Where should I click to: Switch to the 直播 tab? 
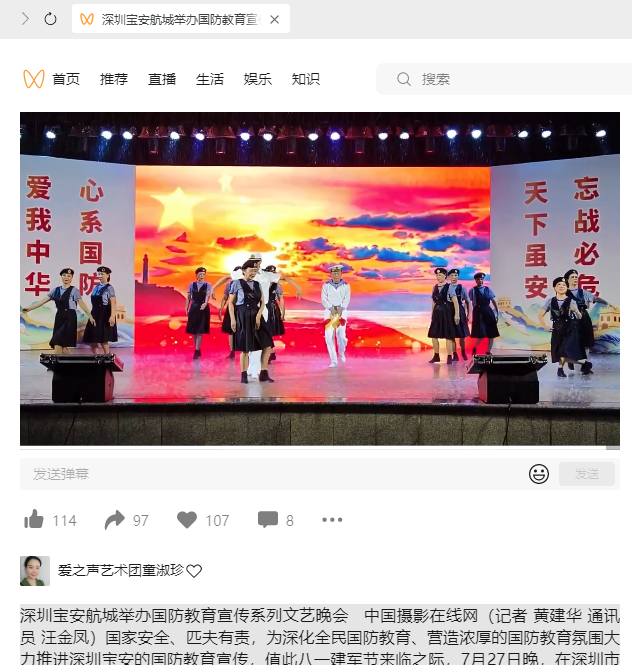pyautogui.click(x=162, y=79)
